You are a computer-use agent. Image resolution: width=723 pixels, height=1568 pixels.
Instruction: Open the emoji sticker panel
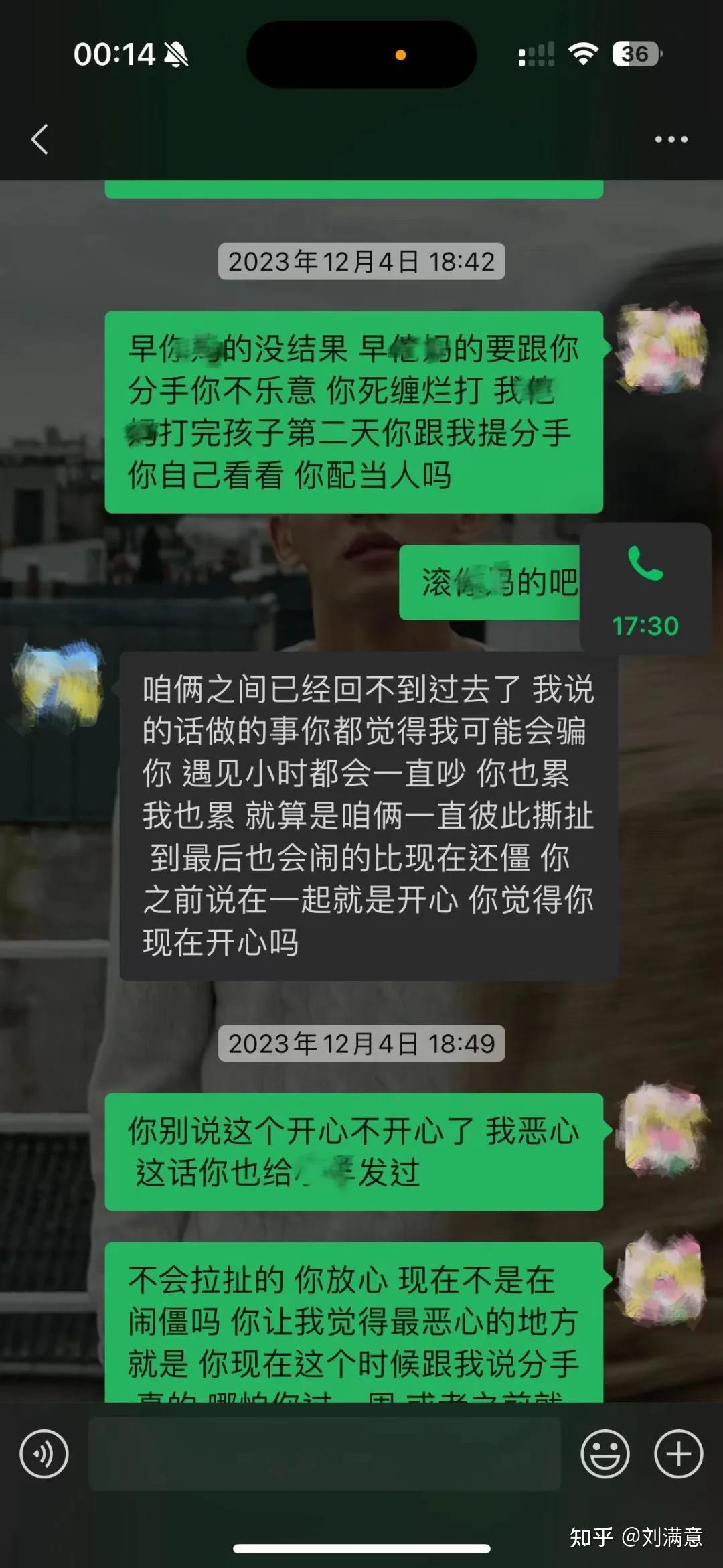(605, 1454)
